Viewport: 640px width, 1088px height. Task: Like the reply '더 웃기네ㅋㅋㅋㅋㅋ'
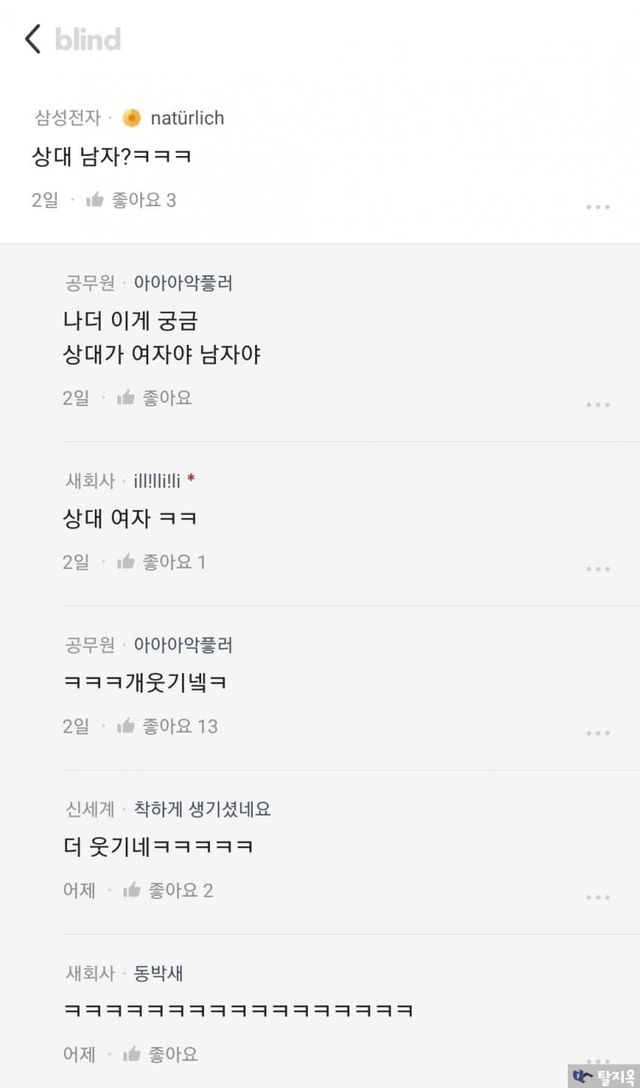[132, 890]
